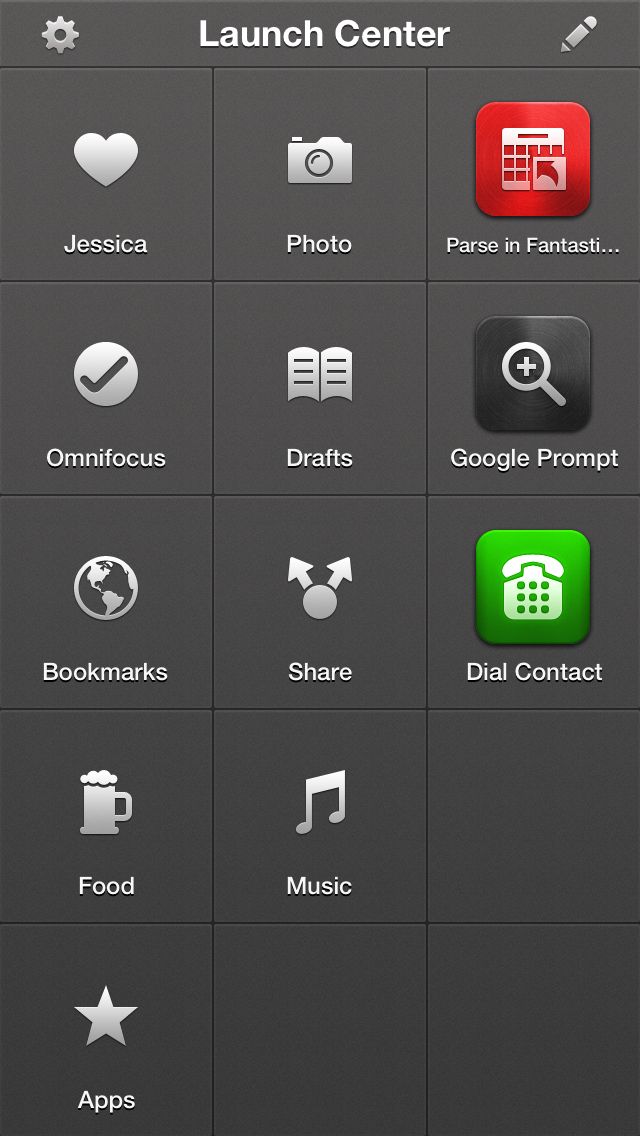640x1136 pixels.
Task: Open the Food group
Action: tap(105, 817)
